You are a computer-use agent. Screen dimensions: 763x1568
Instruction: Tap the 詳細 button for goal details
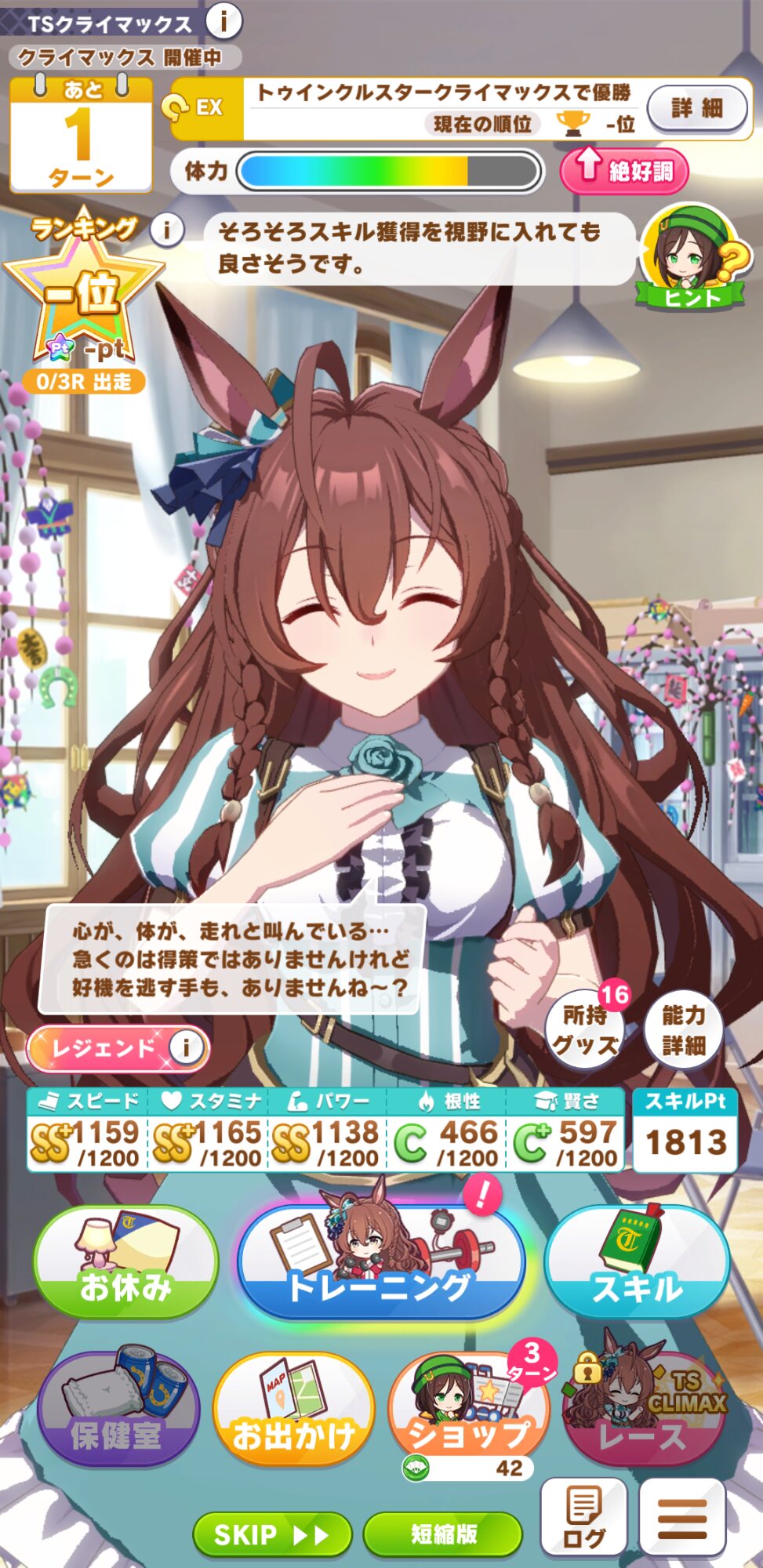[696, 108]
